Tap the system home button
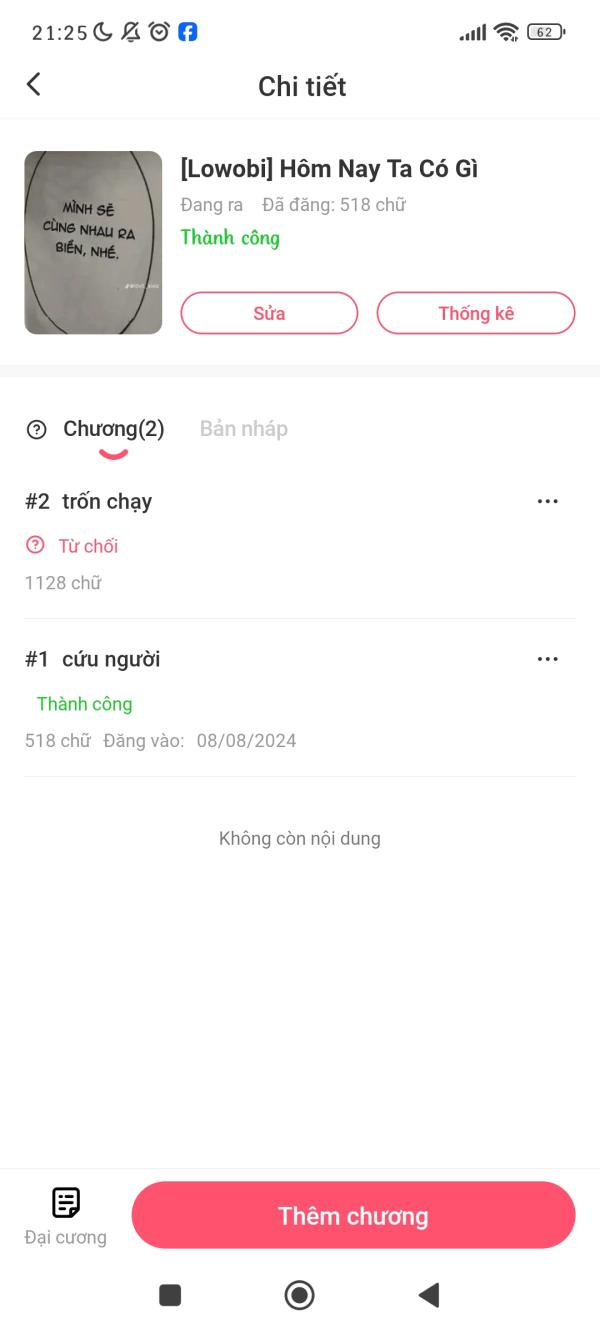Viewport: 600px width, 1333px height. 299,1295
